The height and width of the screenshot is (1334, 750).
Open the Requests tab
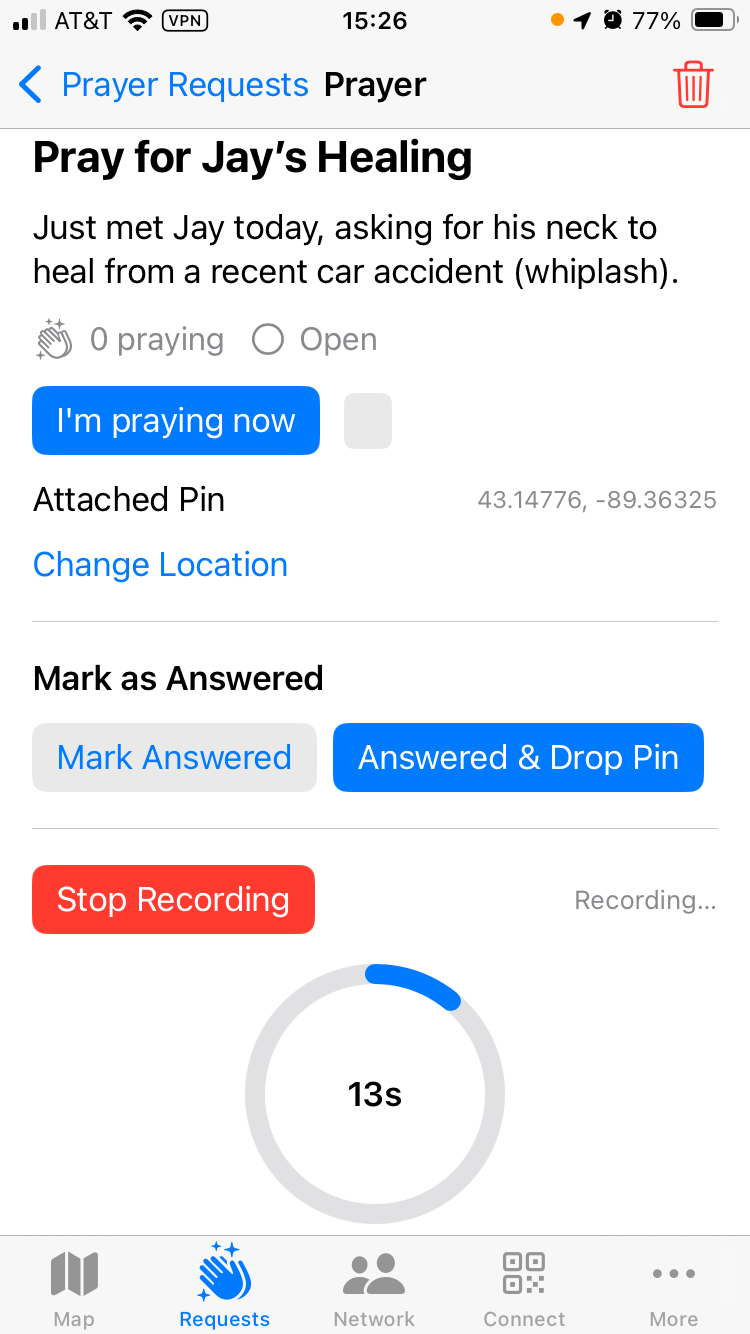224,1286
